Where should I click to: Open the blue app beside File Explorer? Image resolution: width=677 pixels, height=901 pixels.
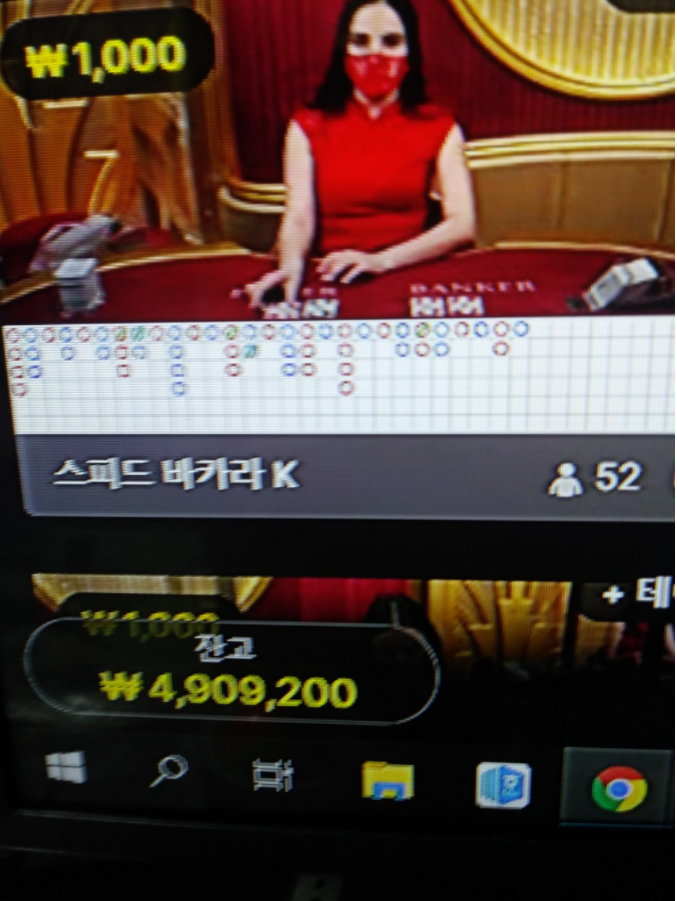click(503, 785)
